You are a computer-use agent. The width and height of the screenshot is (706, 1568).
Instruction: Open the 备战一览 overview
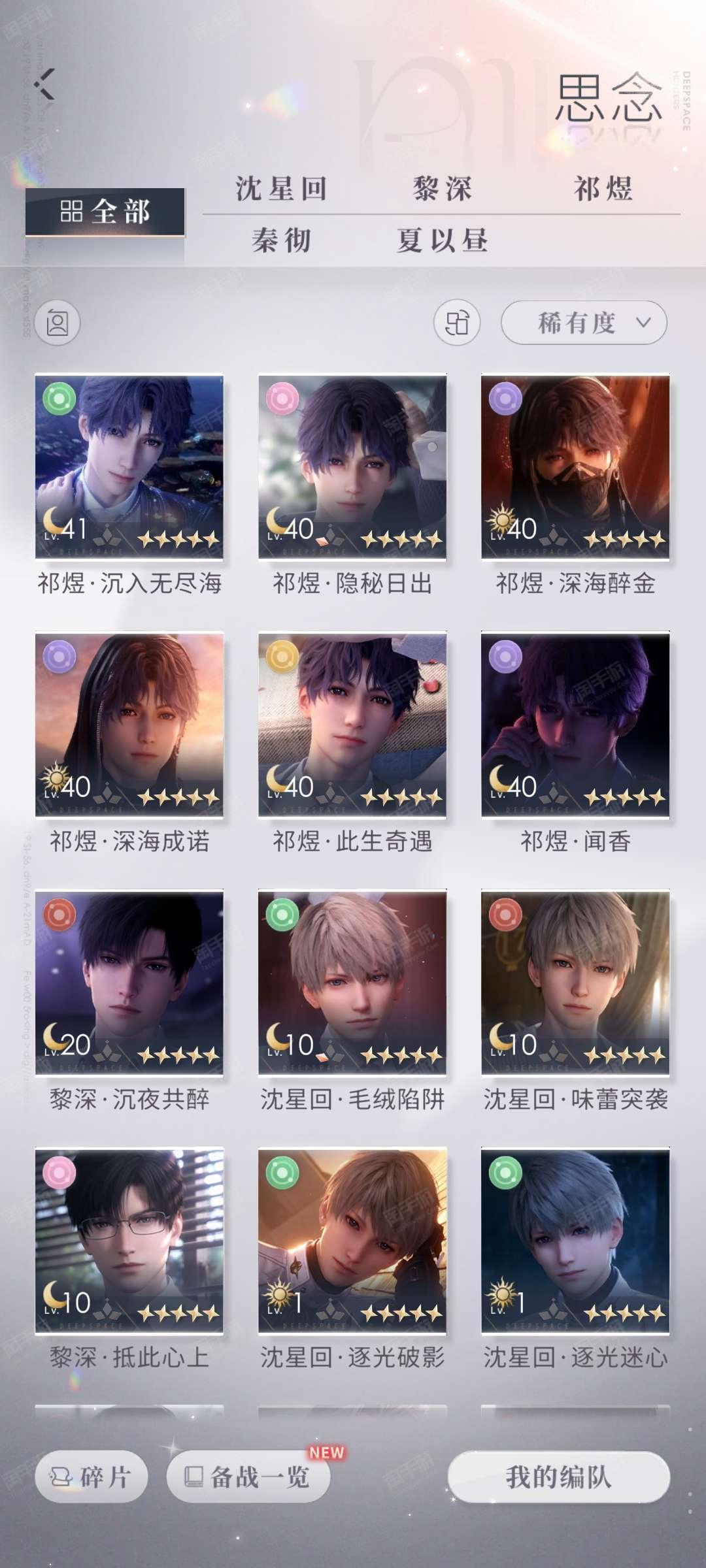coord(248,1477)
